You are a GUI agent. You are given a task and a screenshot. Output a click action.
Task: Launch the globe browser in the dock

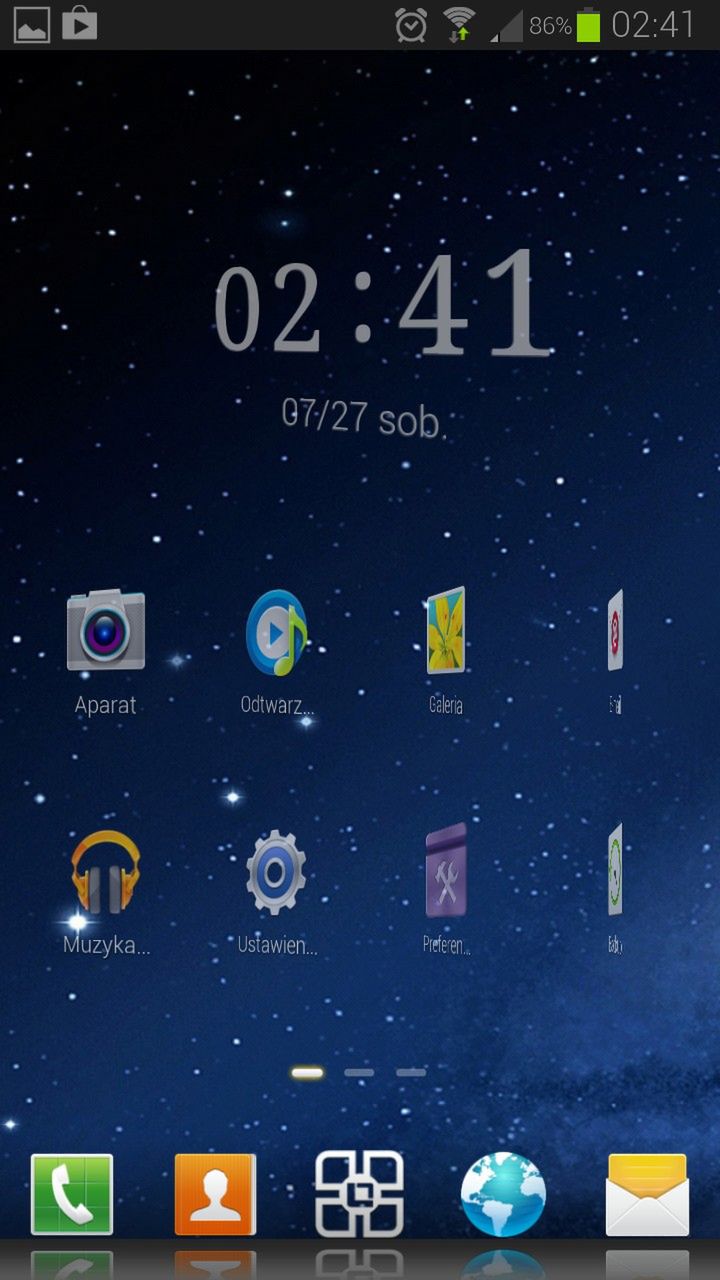503,1194
